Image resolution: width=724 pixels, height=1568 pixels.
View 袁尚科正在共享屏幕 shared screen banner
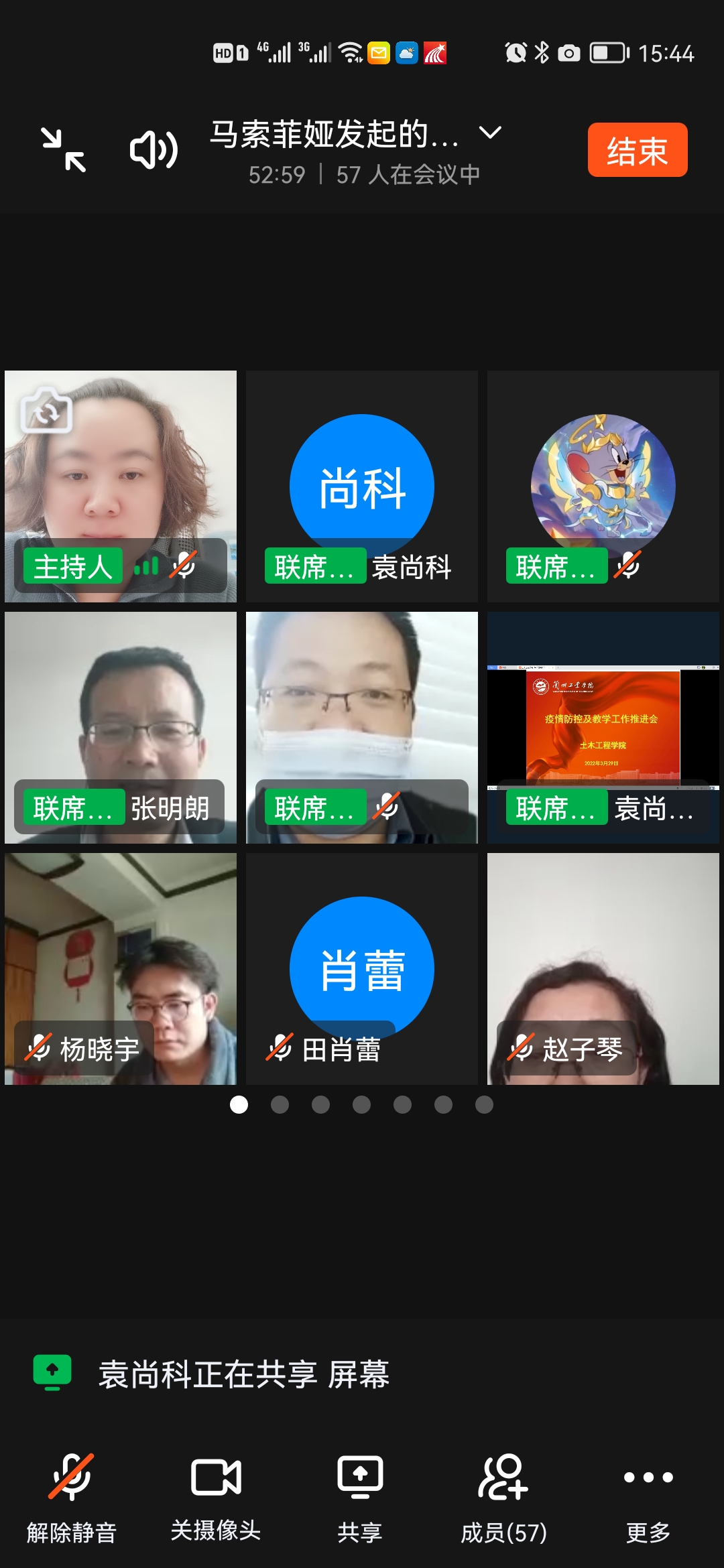(x=244, y=1374)
